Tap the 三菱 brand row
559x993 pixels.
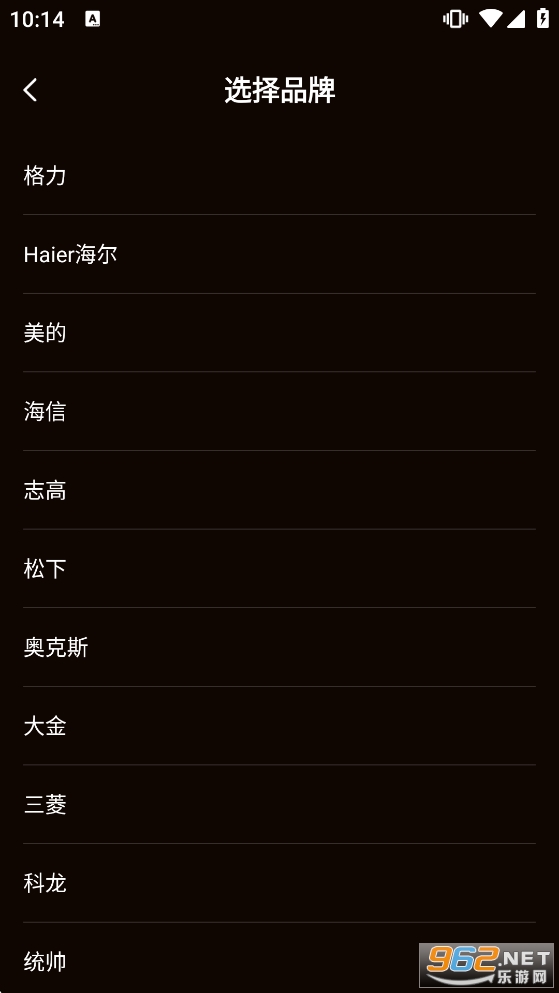tap(279, 804)
